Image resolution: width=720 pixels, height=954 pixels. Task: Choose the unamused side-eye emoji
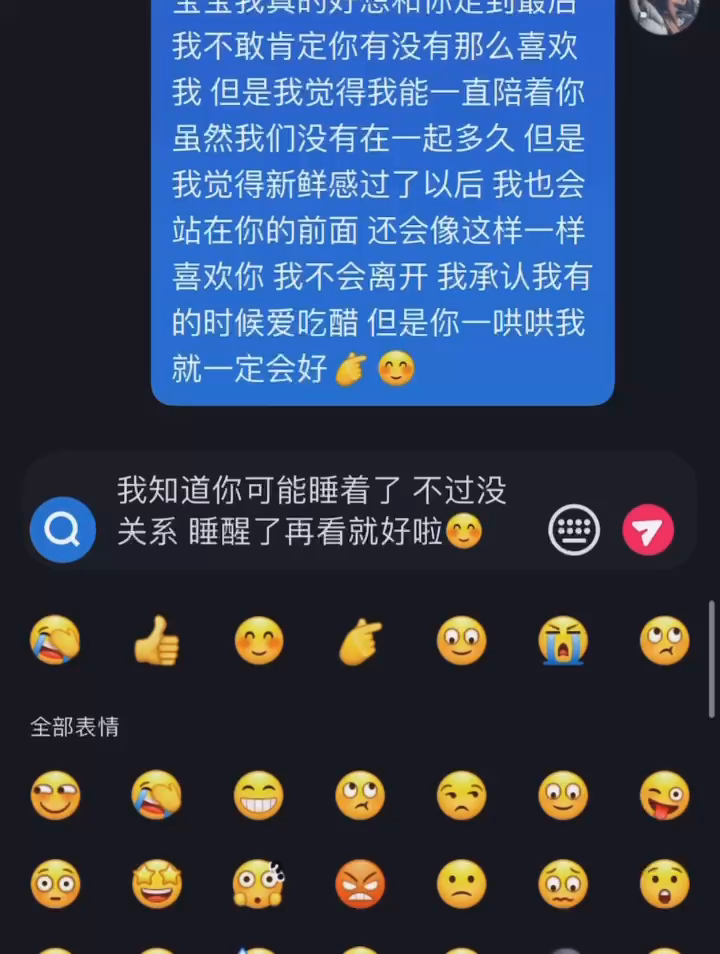point(461,796)
